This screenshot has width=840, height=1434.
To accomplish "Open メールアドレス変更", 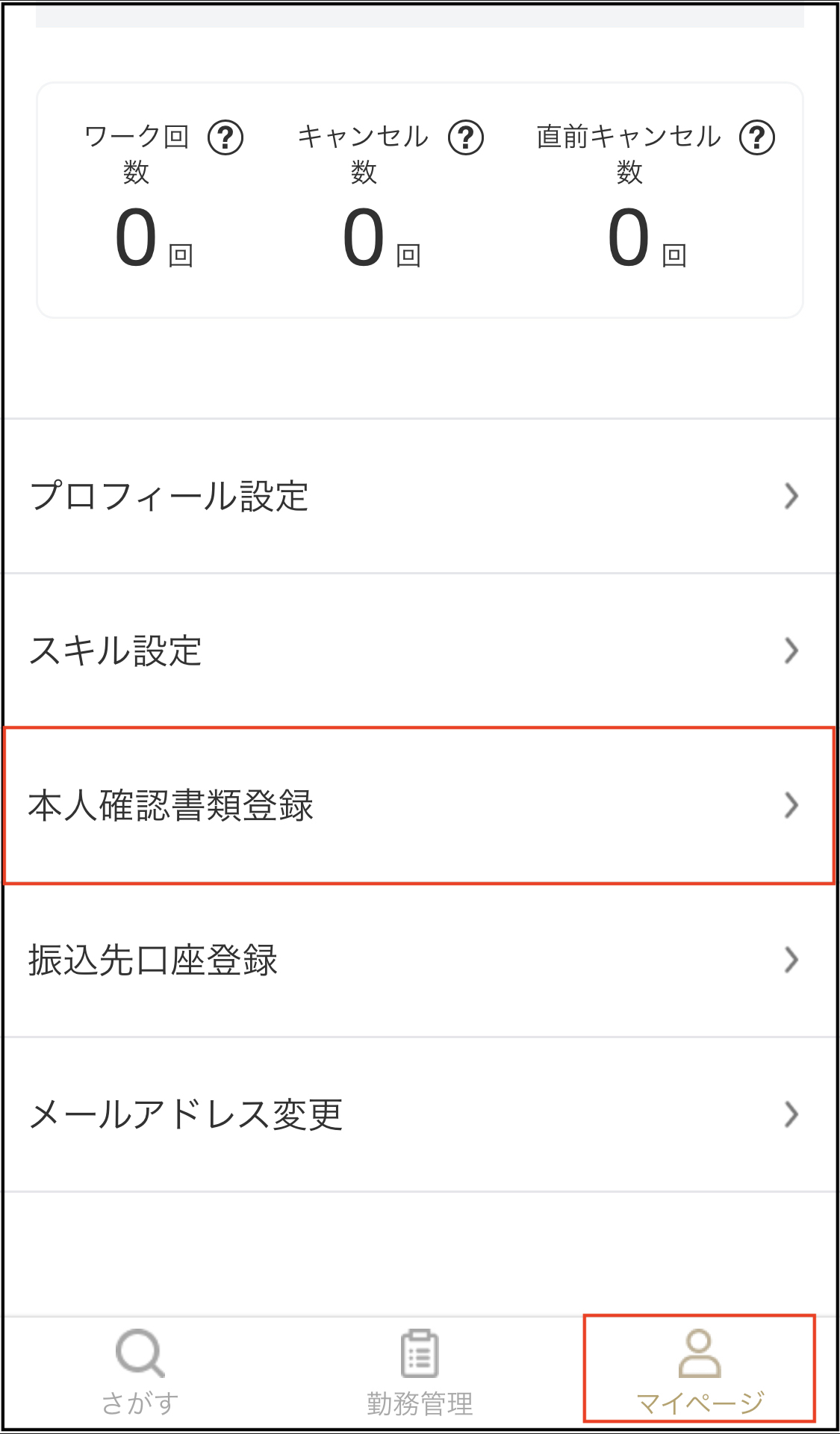I will click(x=418, y=1114).
